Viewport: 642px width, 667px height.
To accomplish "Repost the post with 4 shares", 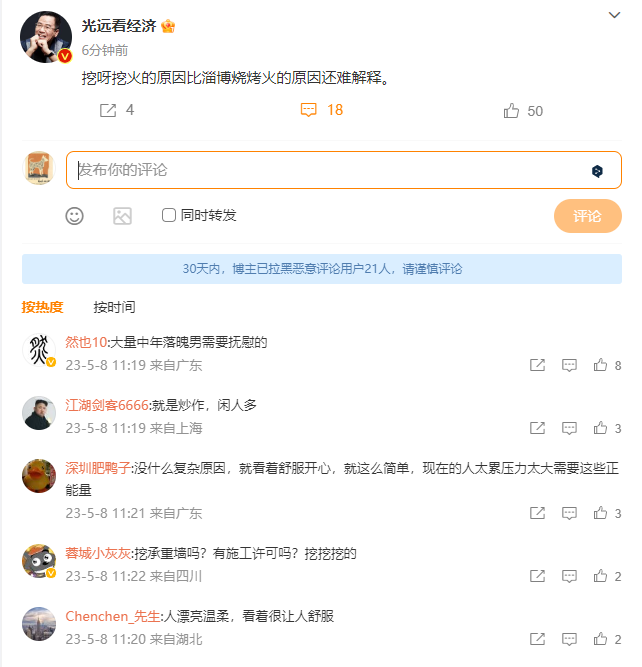I will point(108,110).
